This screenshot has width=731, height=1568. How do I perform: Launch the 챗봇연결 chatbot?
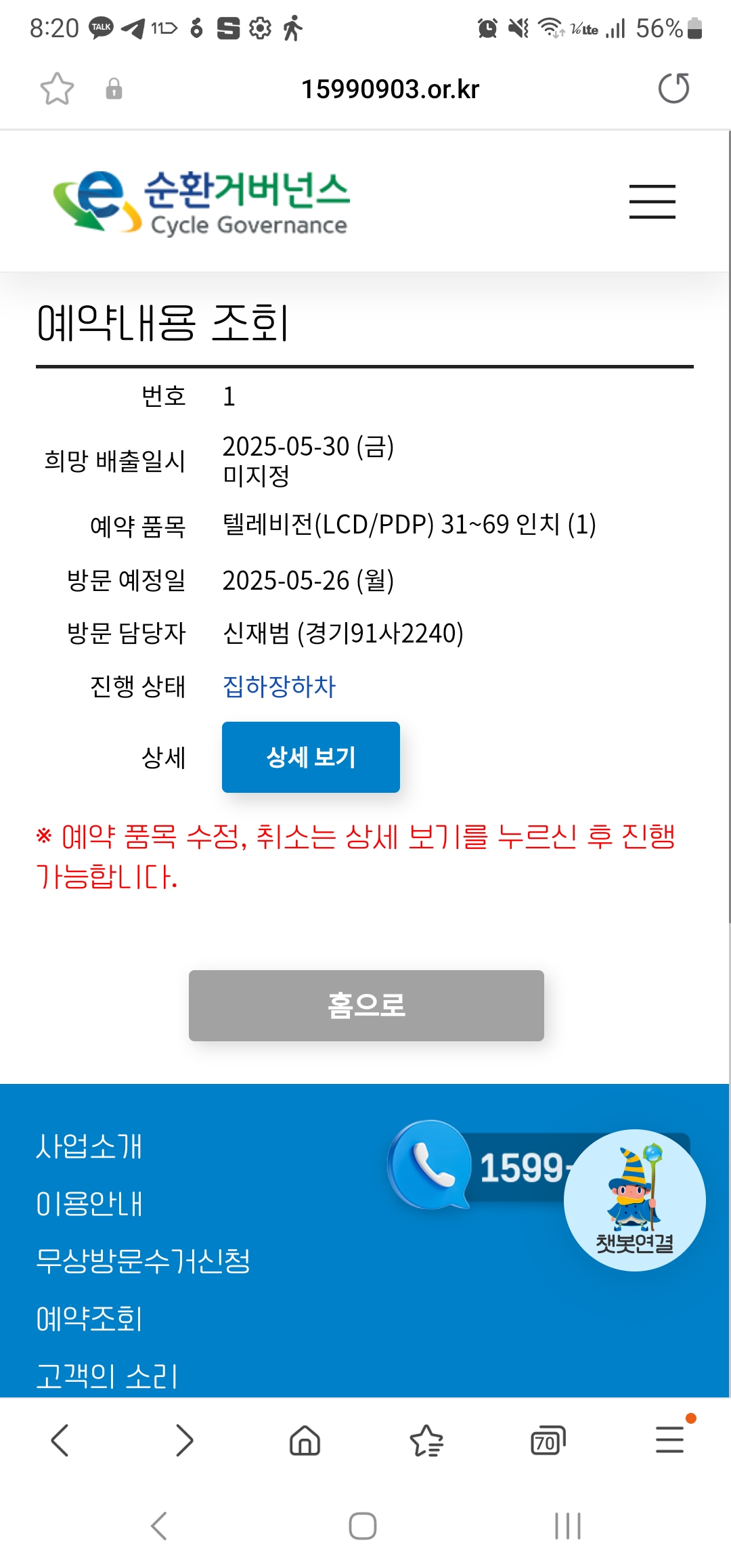[x=634, y=1200]
